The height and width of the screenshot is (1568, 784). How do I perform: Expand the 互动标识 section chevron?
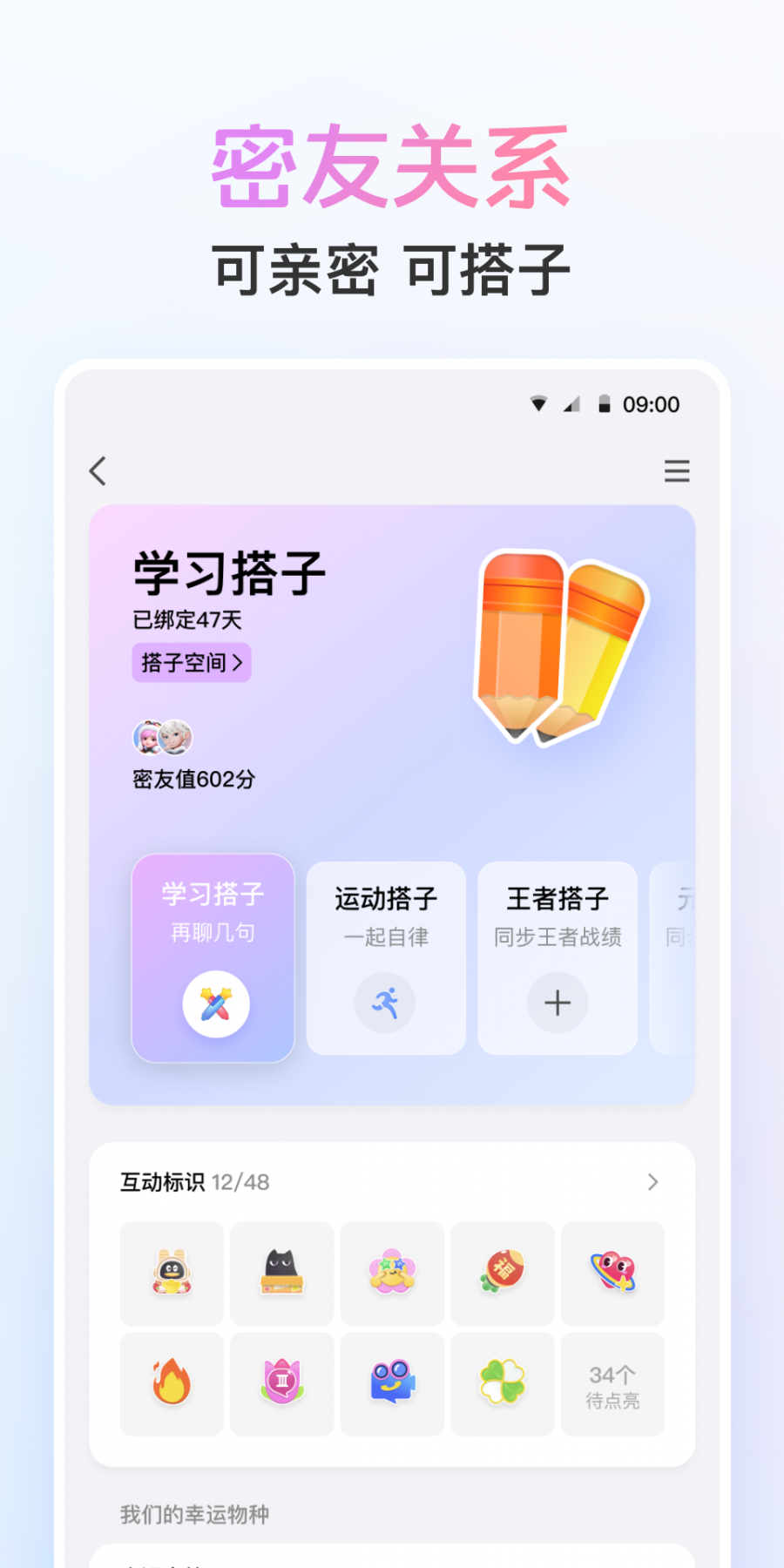[x=652, y=1182]
